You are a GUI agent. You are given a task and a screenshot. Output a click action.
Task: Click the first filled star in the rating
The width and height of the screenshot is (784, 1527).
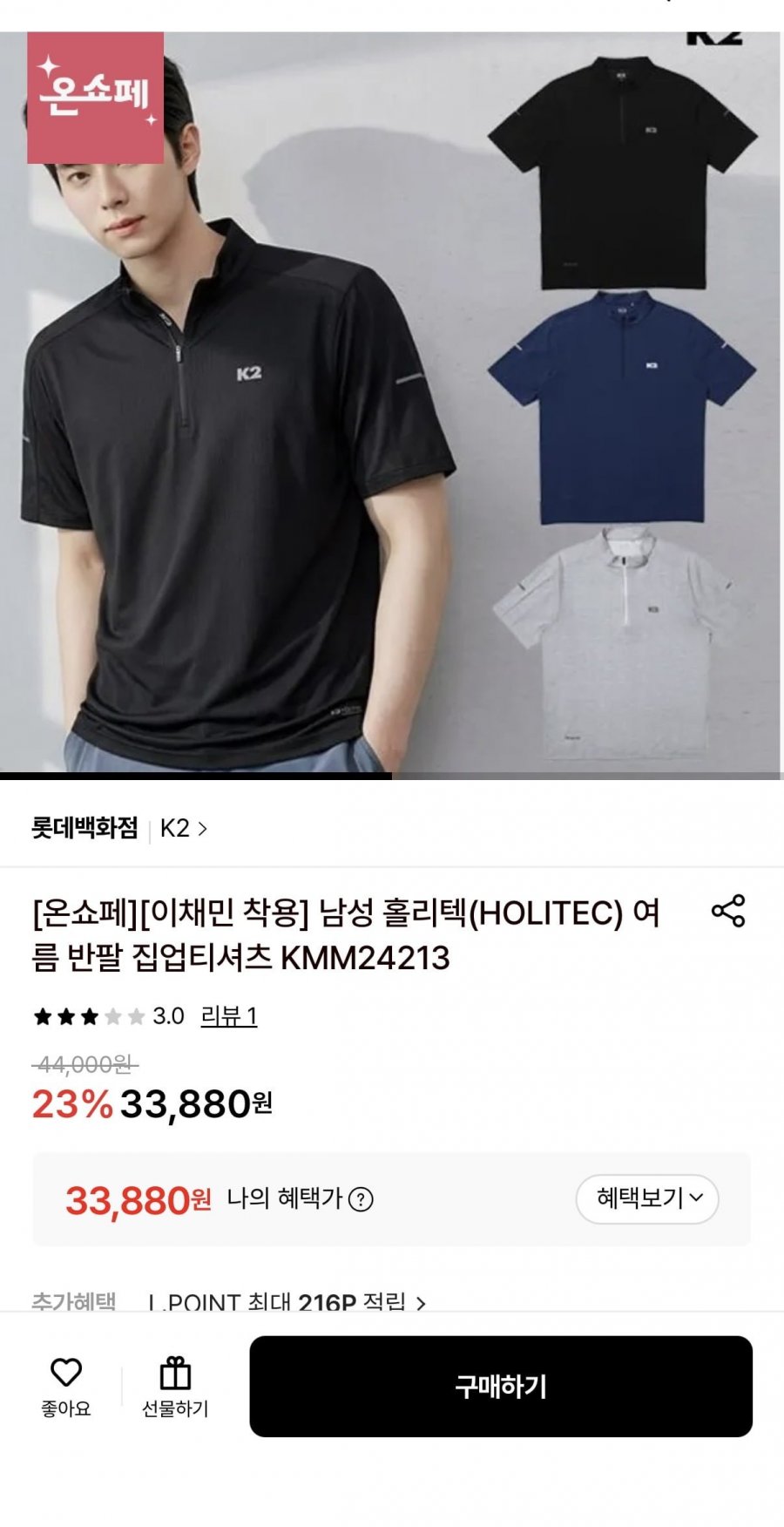point(43,1016)
